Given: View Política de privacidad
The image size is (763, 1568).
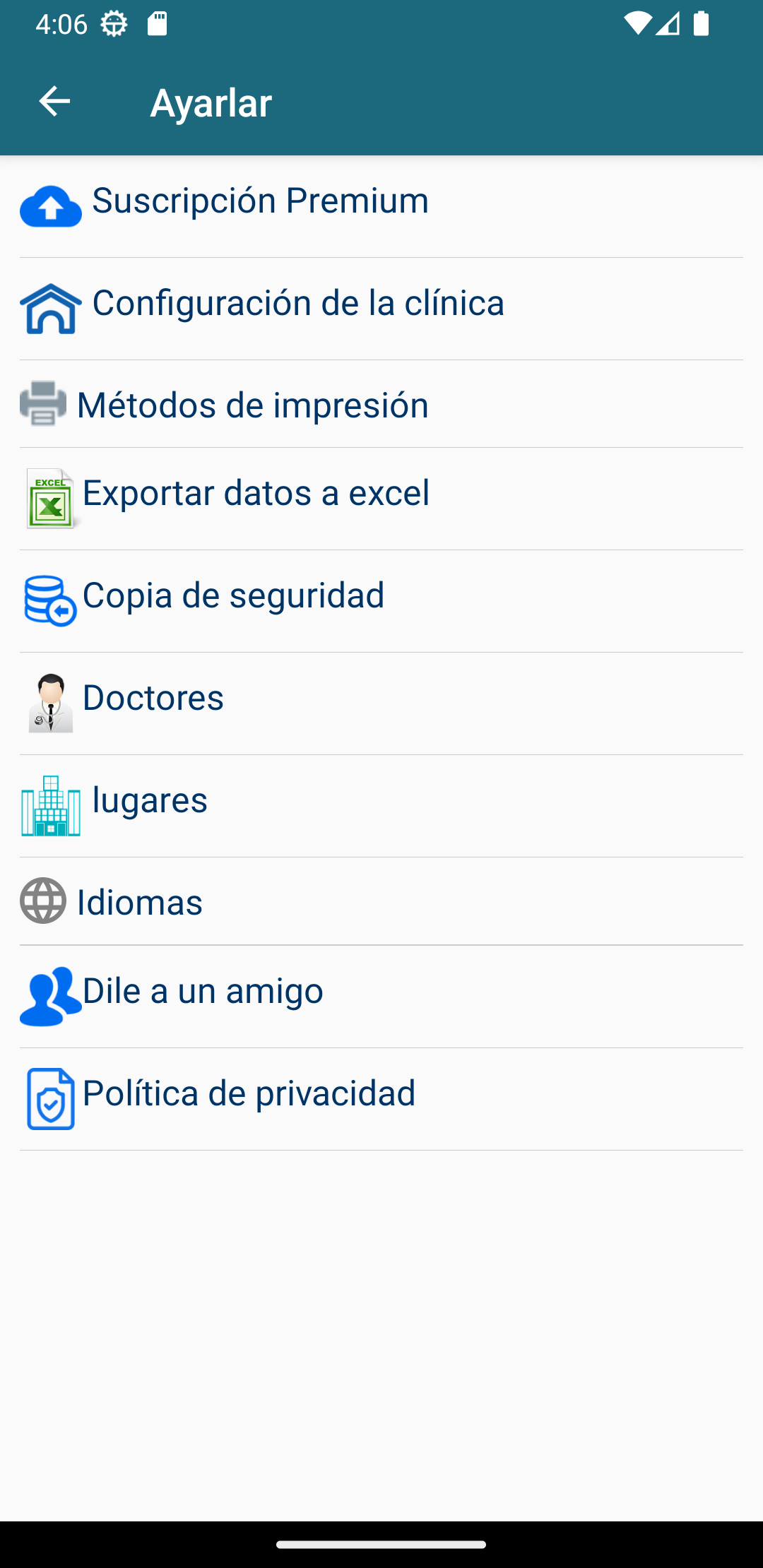Looking at the screenshot, I should [x=249, y=1094].
